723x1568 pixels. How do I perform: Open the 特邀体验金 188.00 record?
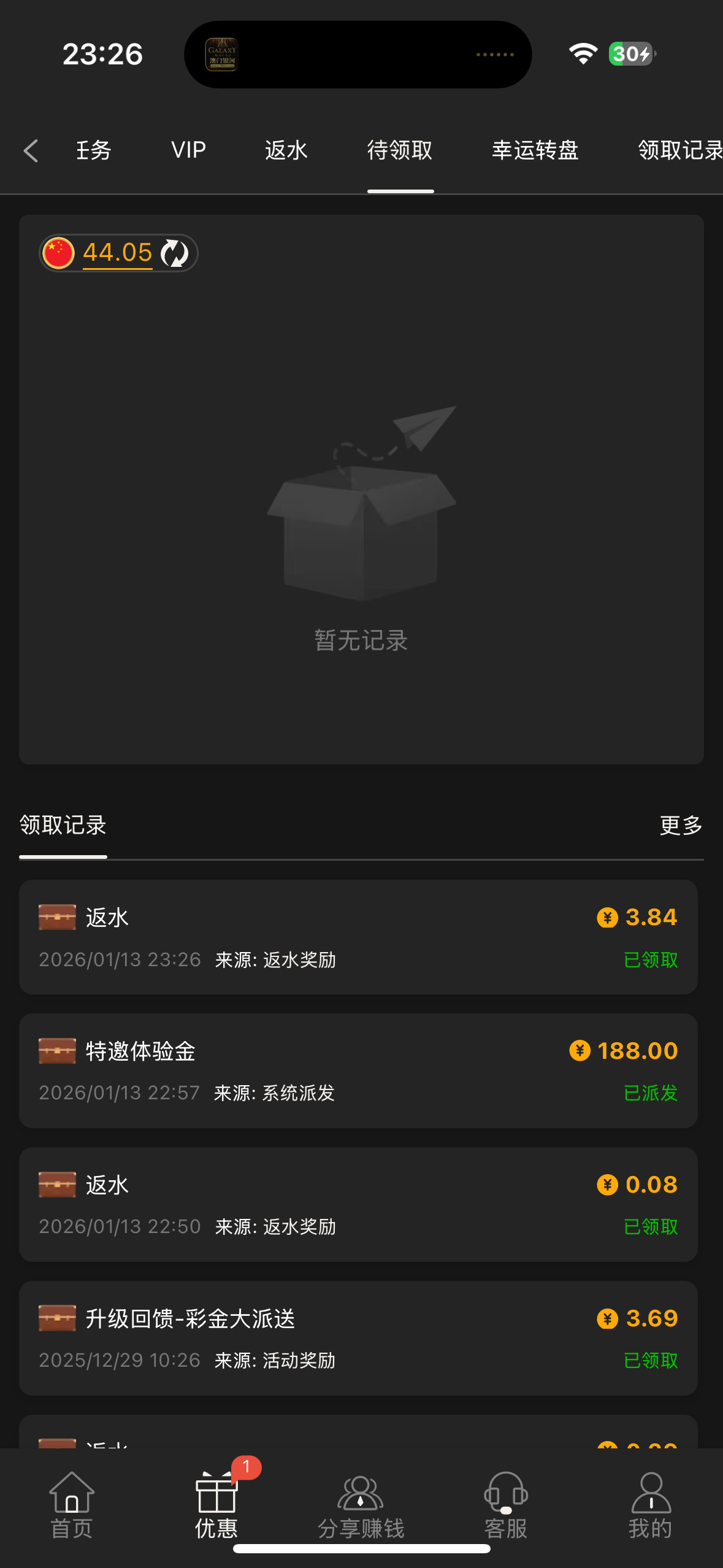point(358,1071)
